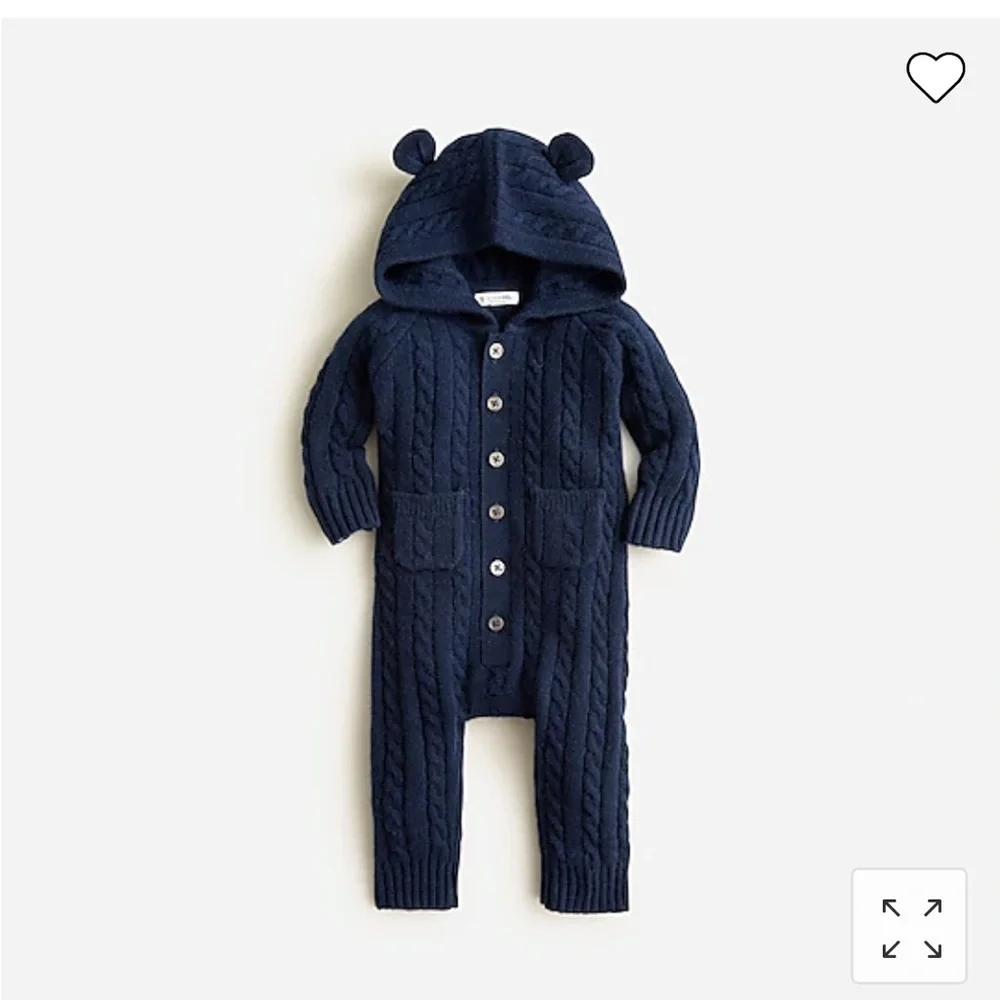Expand the product image to fullscreen
The image size is (1000, 1000).
pos(911,927)
